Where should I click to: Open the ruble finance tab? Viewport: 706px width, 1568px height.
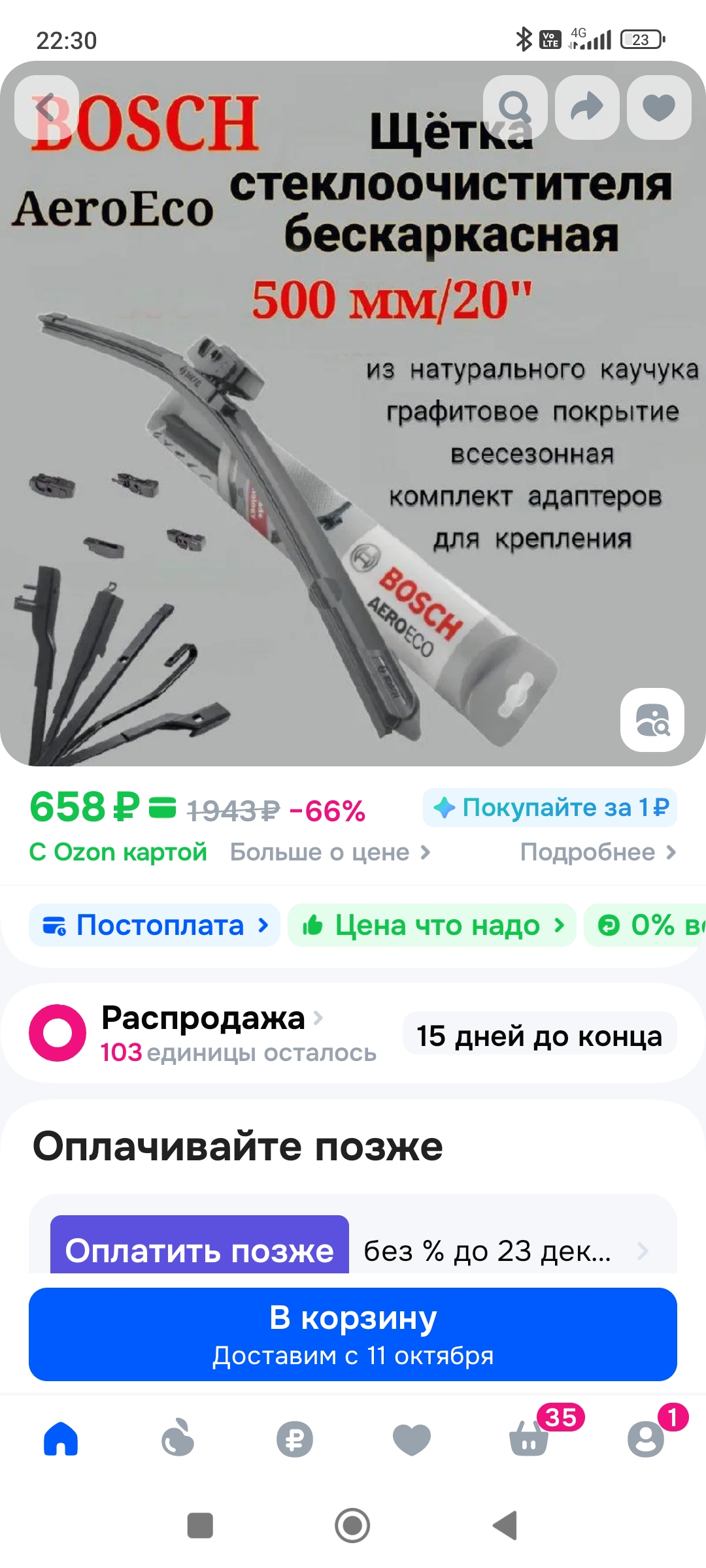coord(295,1439)
